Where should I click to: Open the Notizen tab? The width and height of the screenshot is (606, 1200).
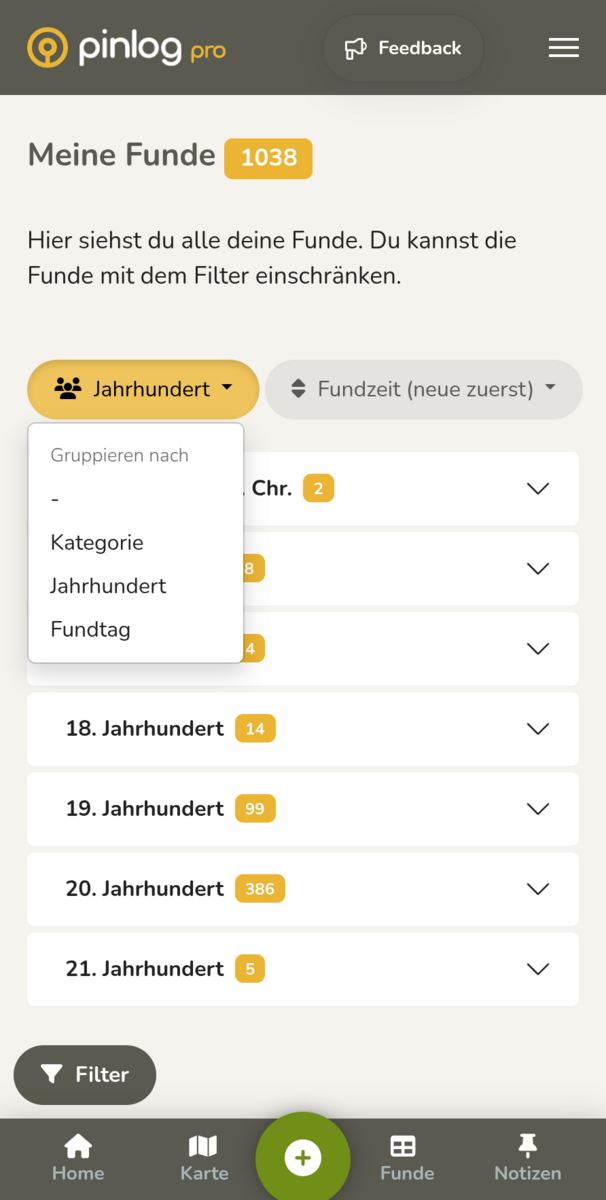coord(528,1159)
